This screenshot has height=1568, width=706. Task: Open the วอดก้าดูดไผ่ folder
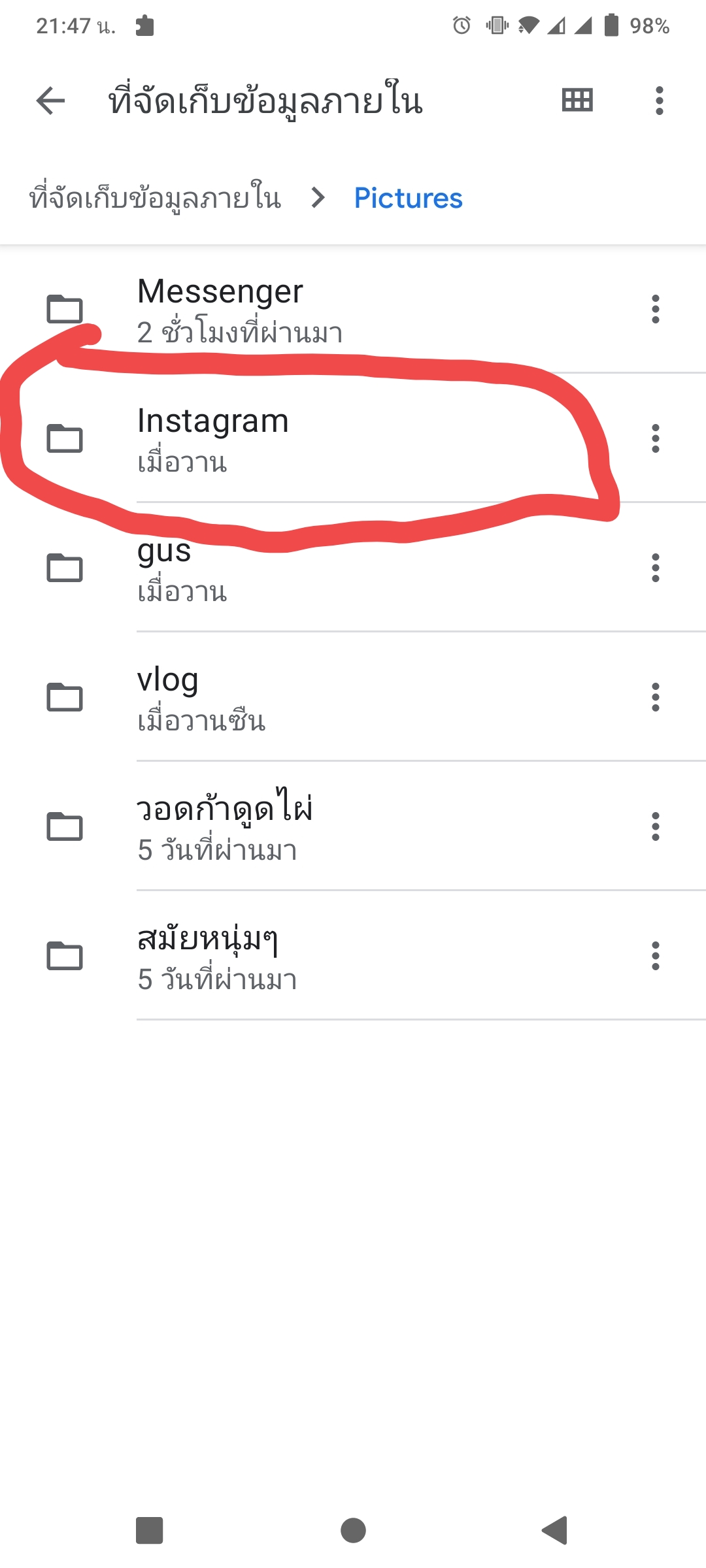click(x=353, y=826)
